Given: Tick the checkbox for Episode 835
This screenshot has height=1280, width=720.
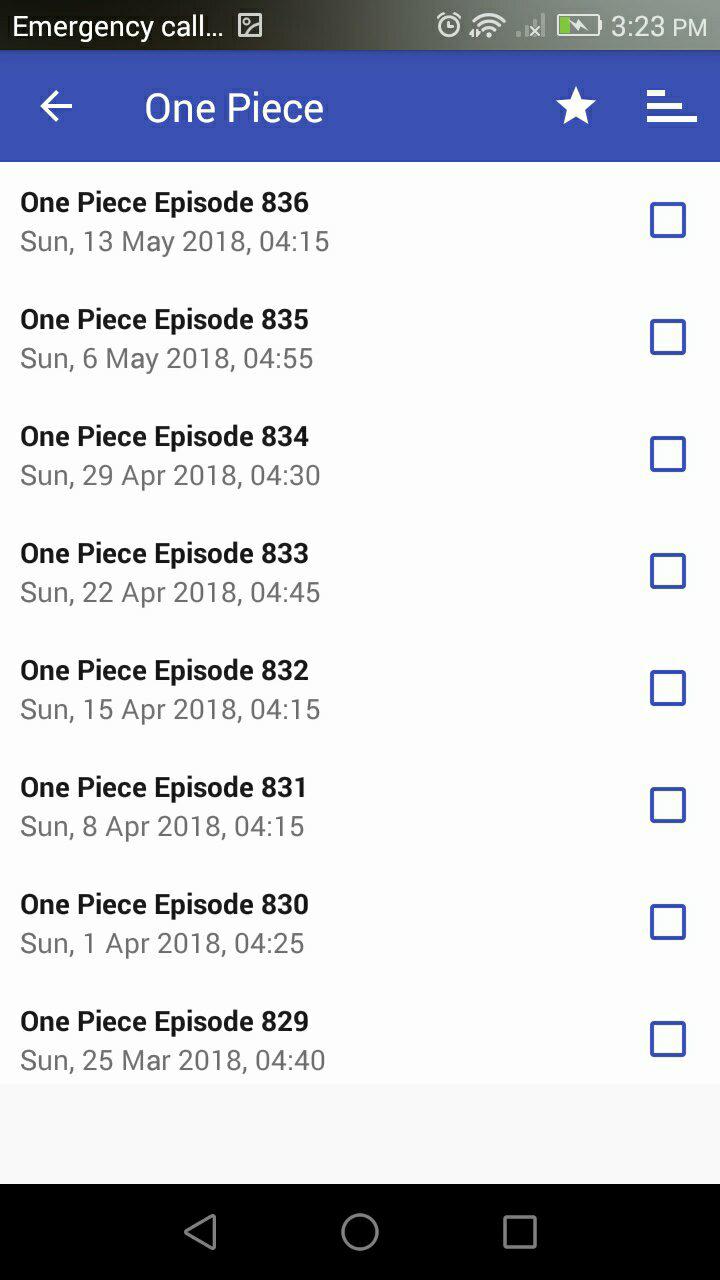Looking at the screenshot, I should point(668,337).
